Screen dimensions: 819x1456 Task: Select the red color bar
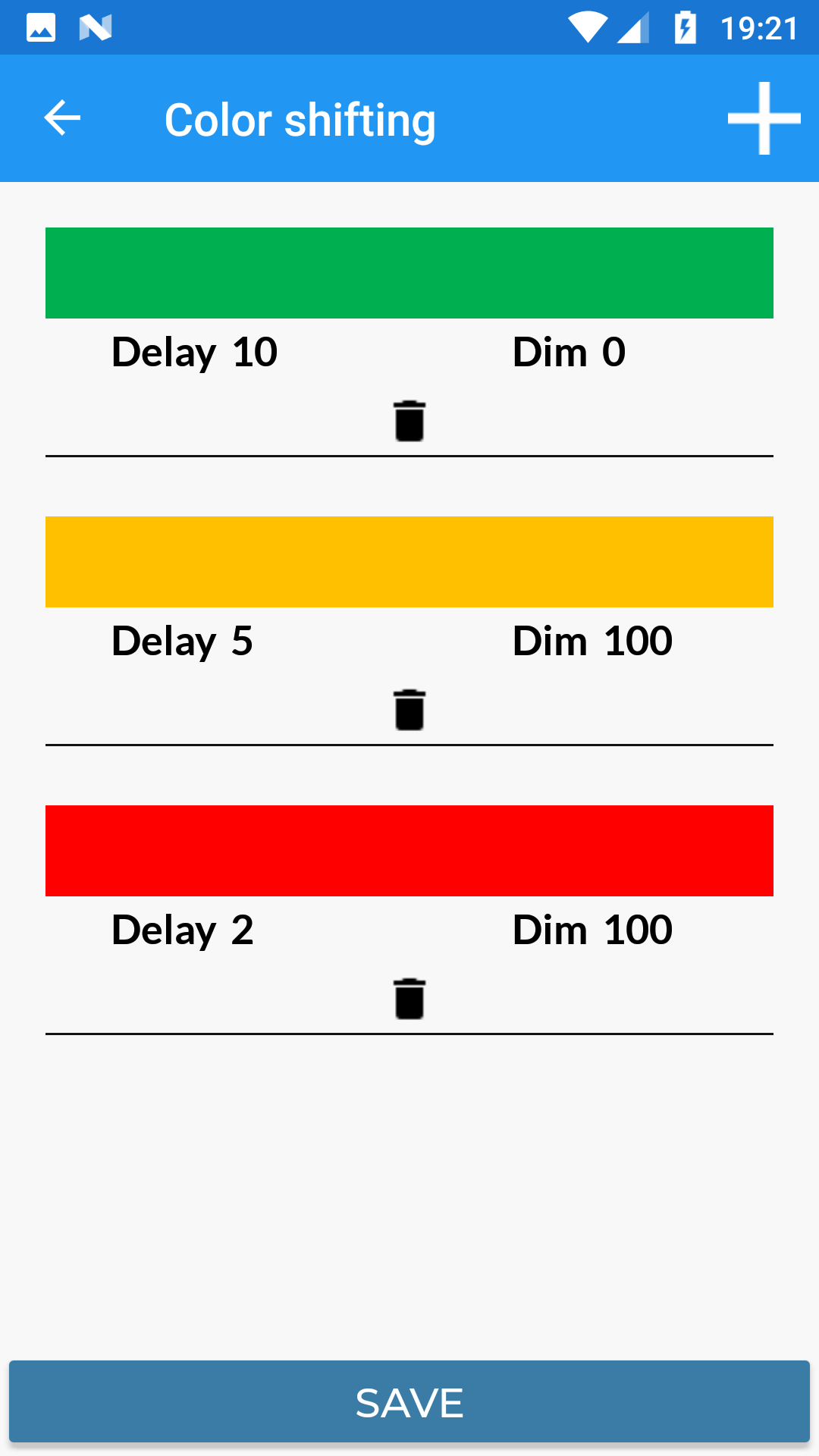409,851
